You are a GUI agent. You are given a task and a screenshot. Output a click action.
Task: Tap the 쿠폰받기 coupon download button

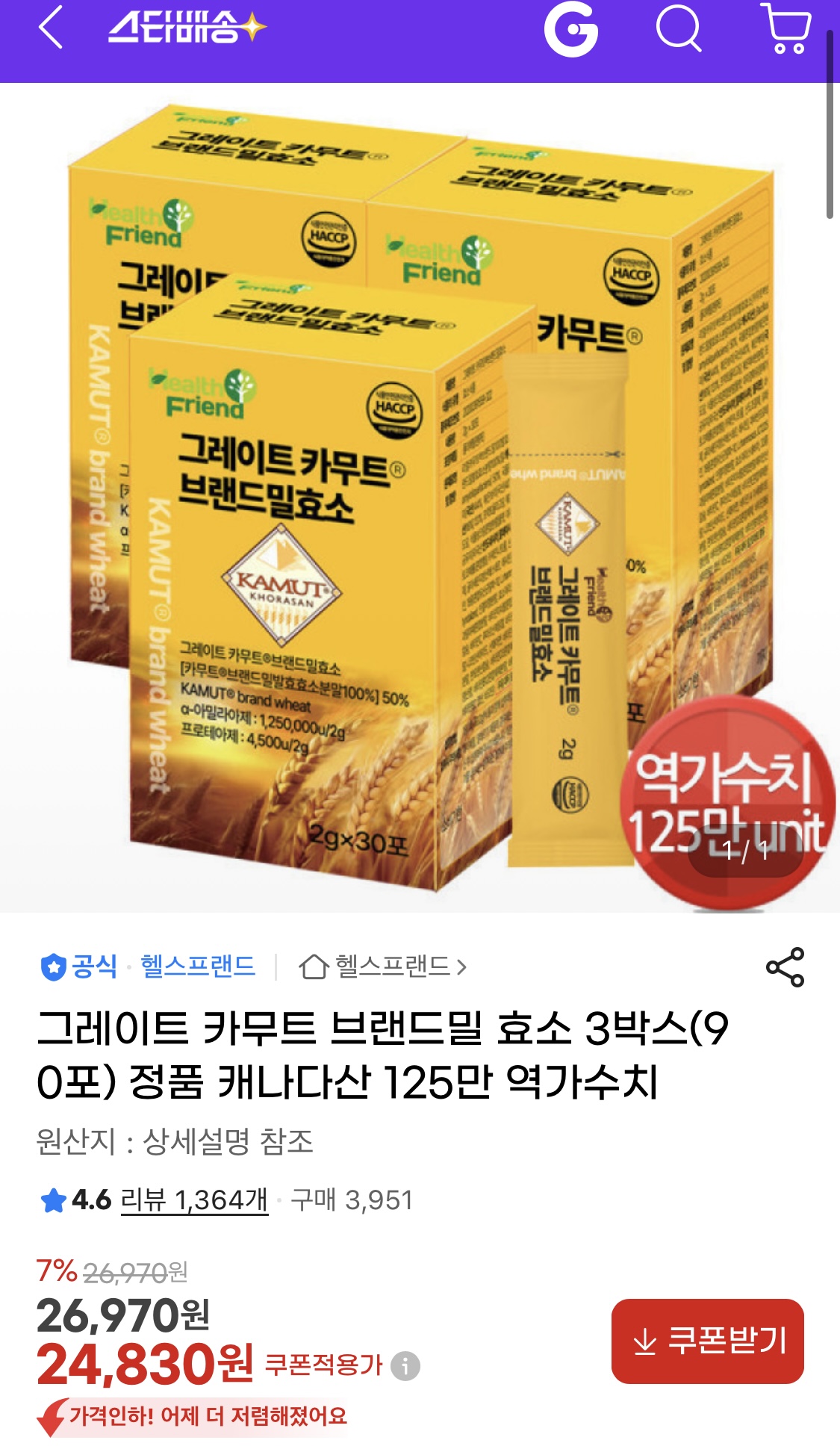[x=707, y=1341]
